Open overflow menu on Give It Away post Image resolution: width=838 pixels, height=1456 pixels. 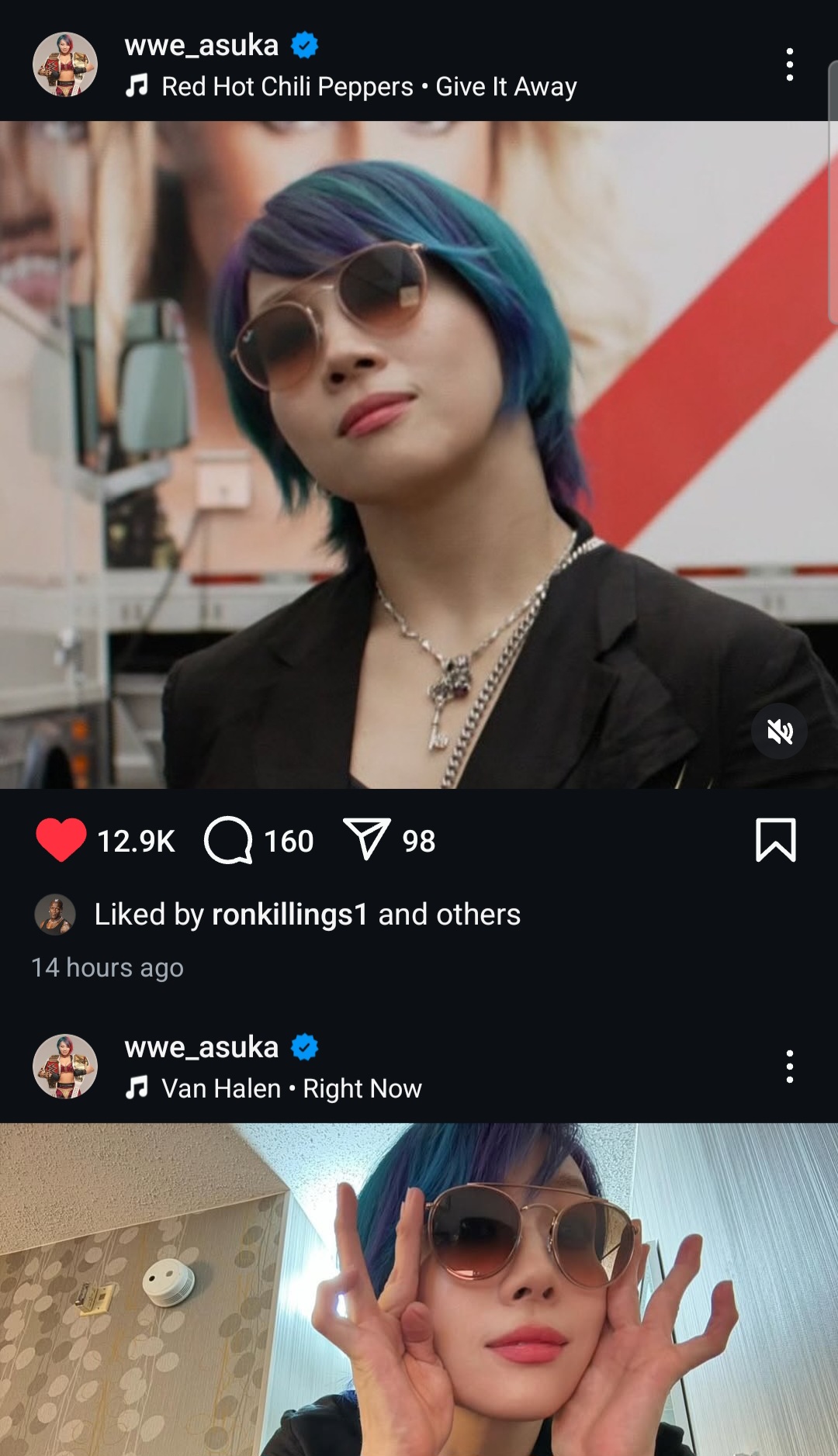790,64
